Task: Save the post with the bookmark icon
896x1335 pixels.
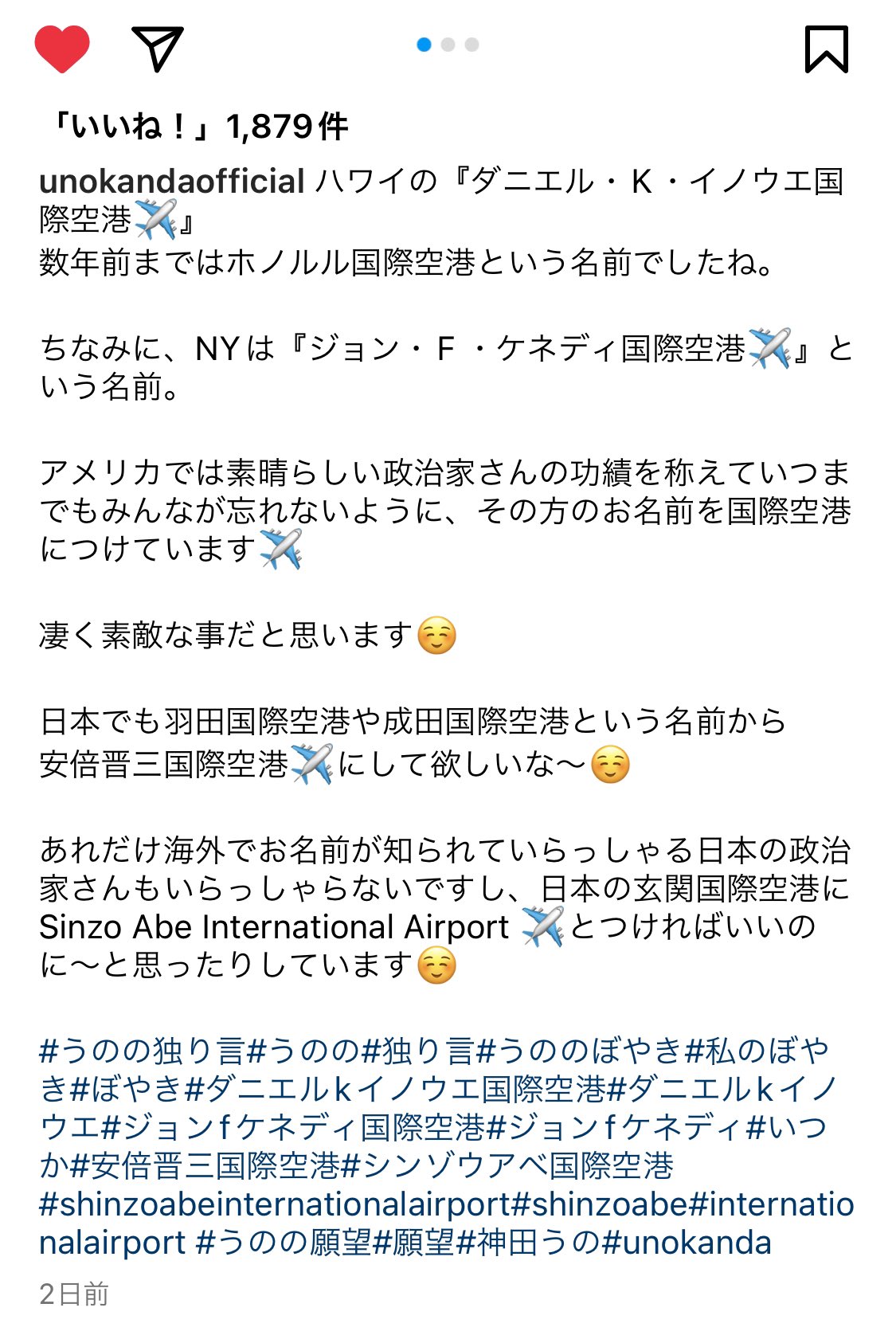Action: point(826,49)
